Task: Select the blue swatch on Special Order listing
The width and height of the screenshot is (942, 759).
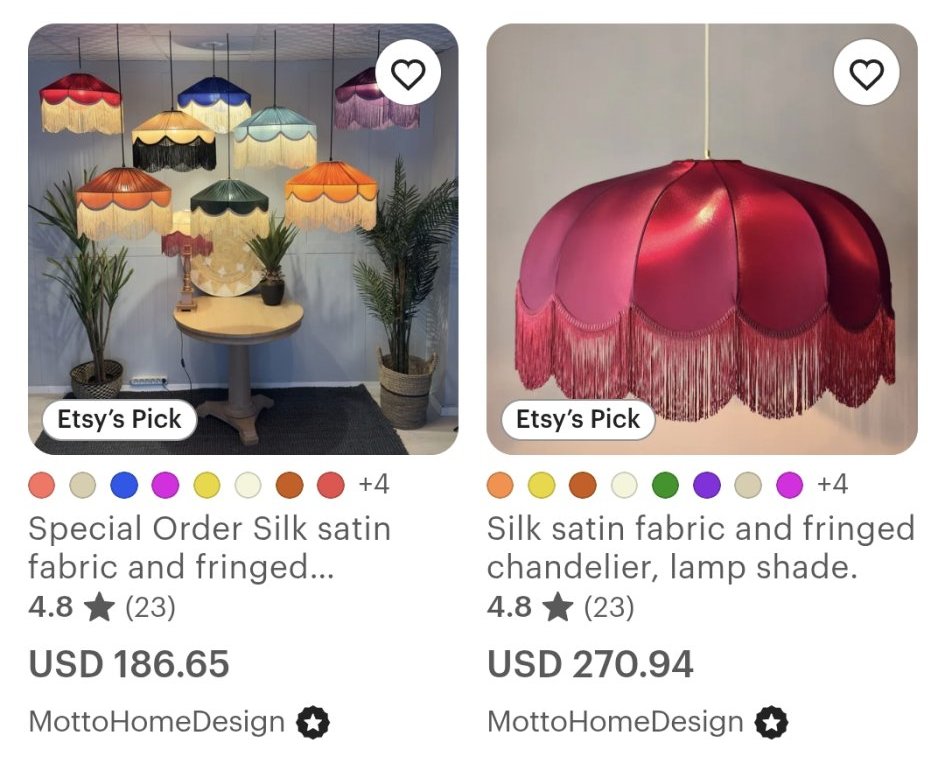Action: click(x=123, y=486)
